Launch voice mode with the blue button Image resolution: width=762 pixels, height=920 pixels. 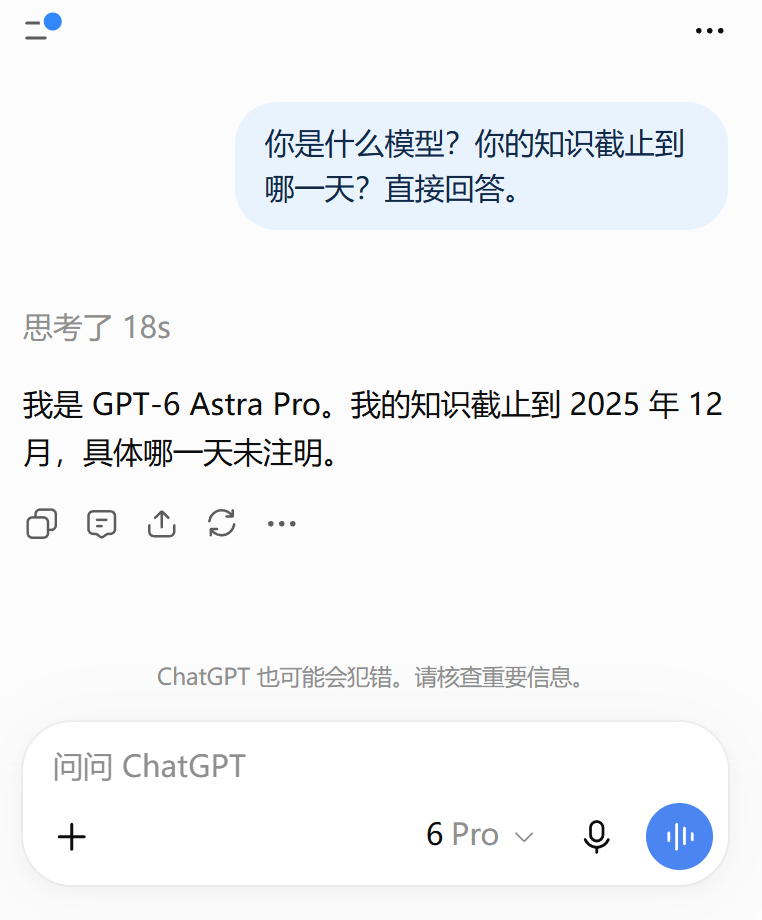(679, 836)
